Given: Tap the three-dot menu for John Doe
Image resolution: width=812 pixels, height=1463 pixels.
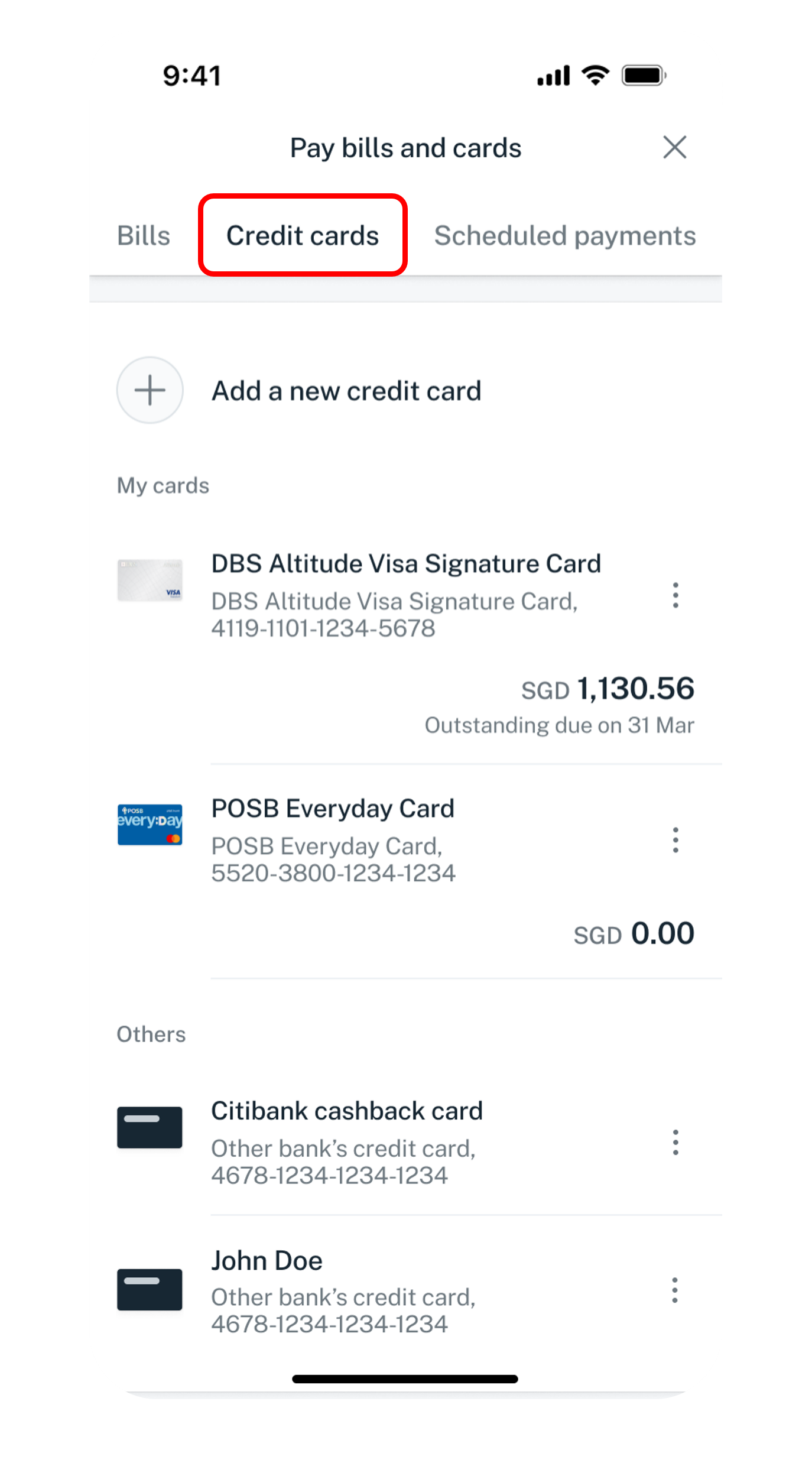Looking at the screenshot, I should [675, 1290].
